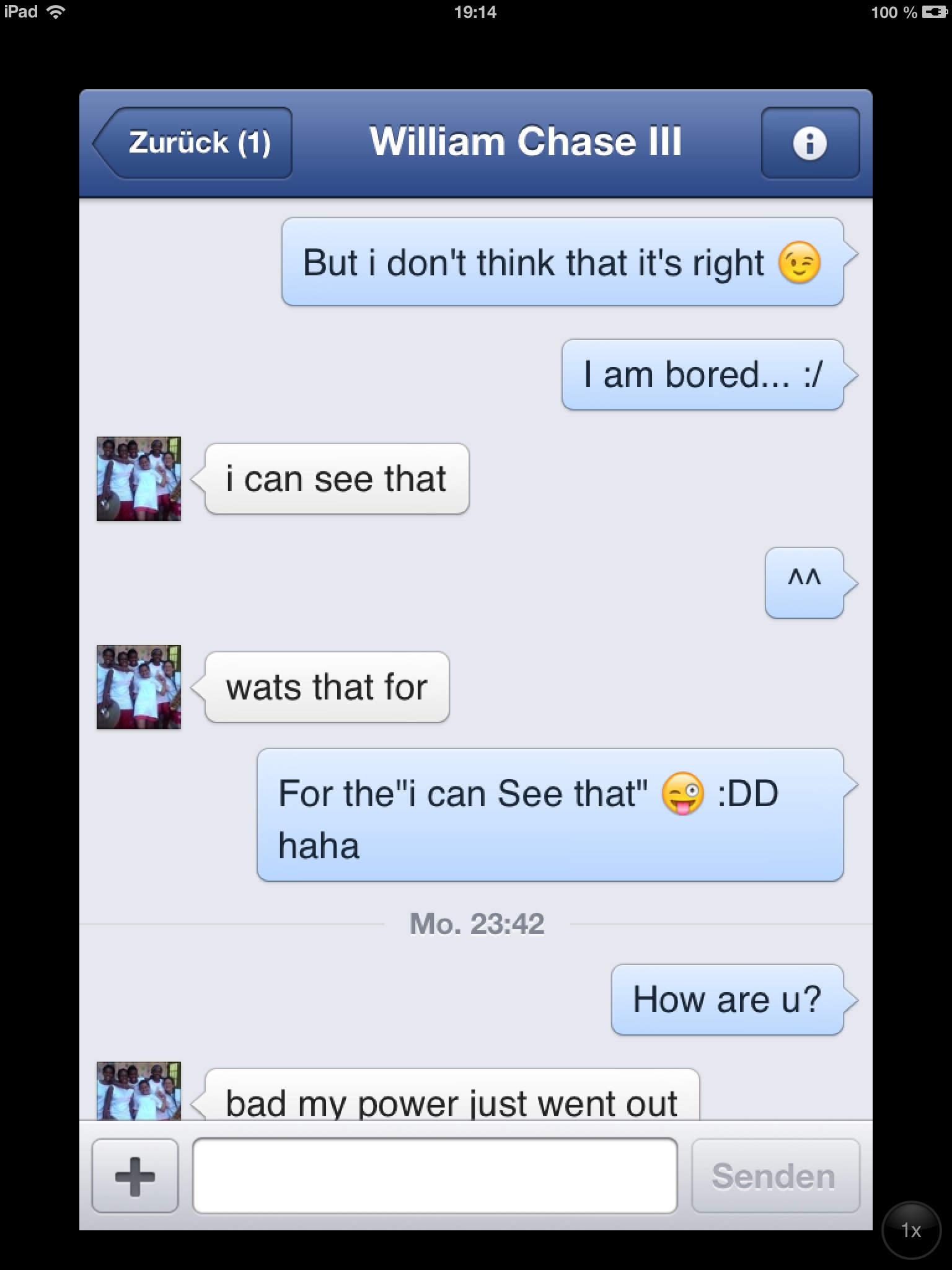Open the profile picture beside "i can see that"
952x1270 pixels.
click(139, 479)
